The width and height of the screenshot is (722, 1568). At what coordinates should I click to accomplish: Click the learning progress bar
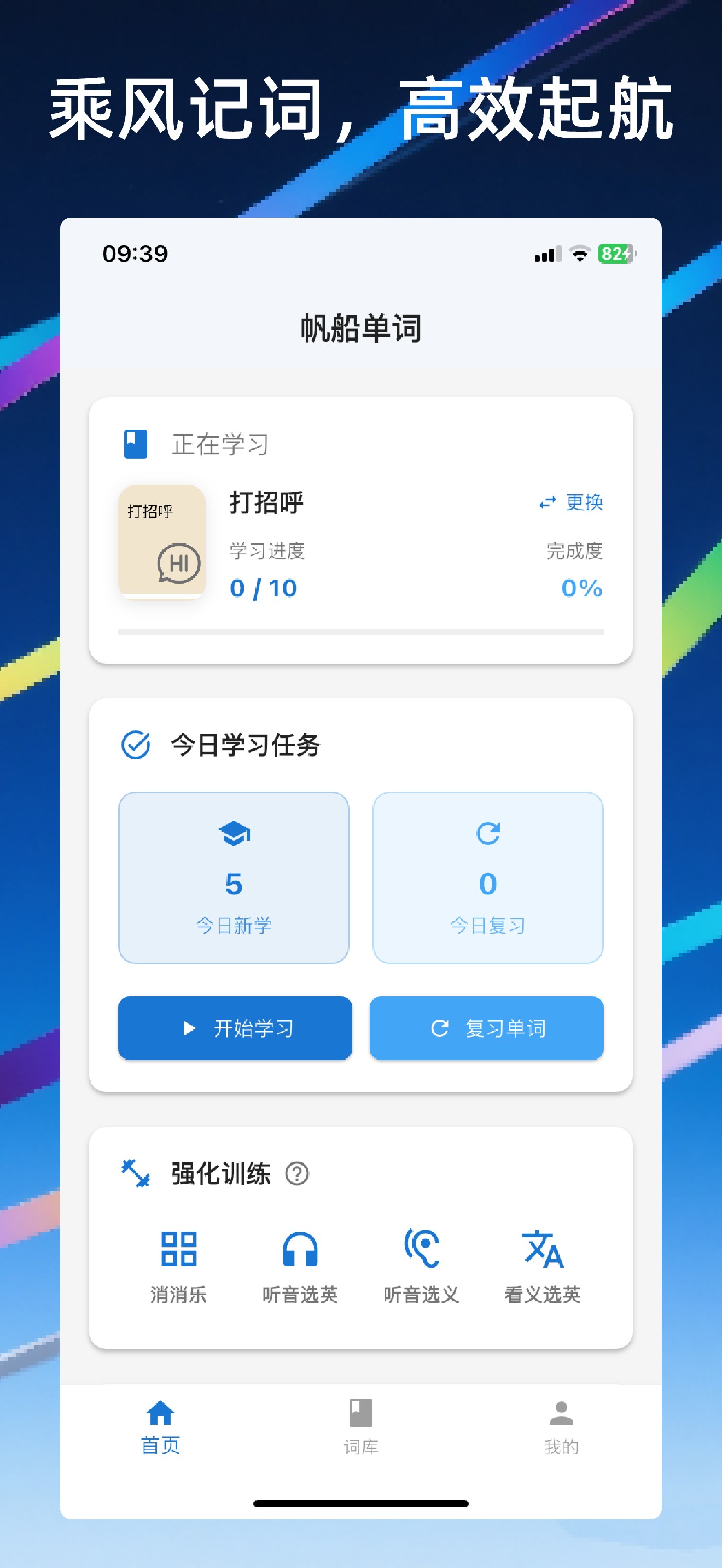[361, 631]
